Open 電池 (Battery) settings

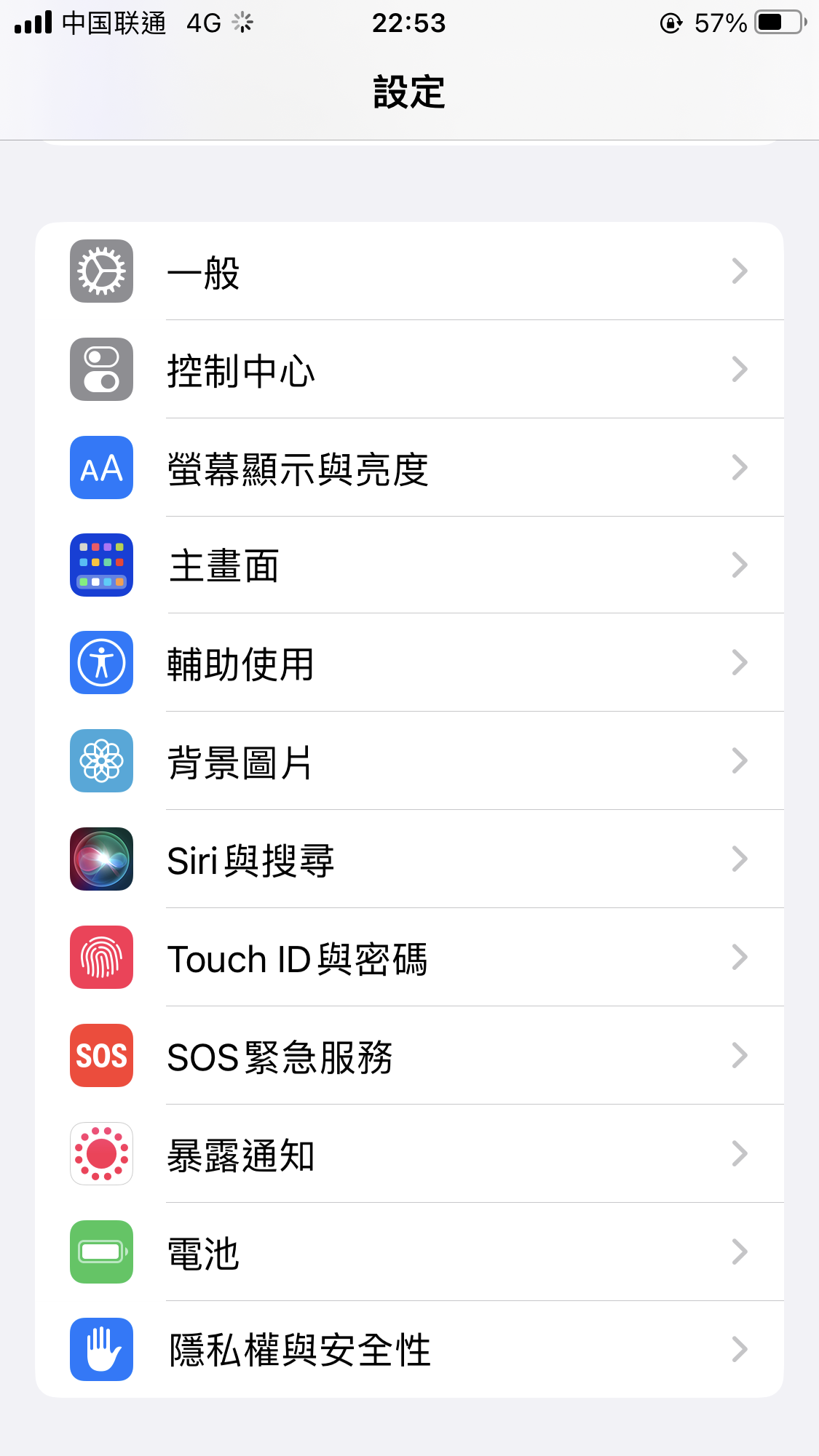[408, 1252]
